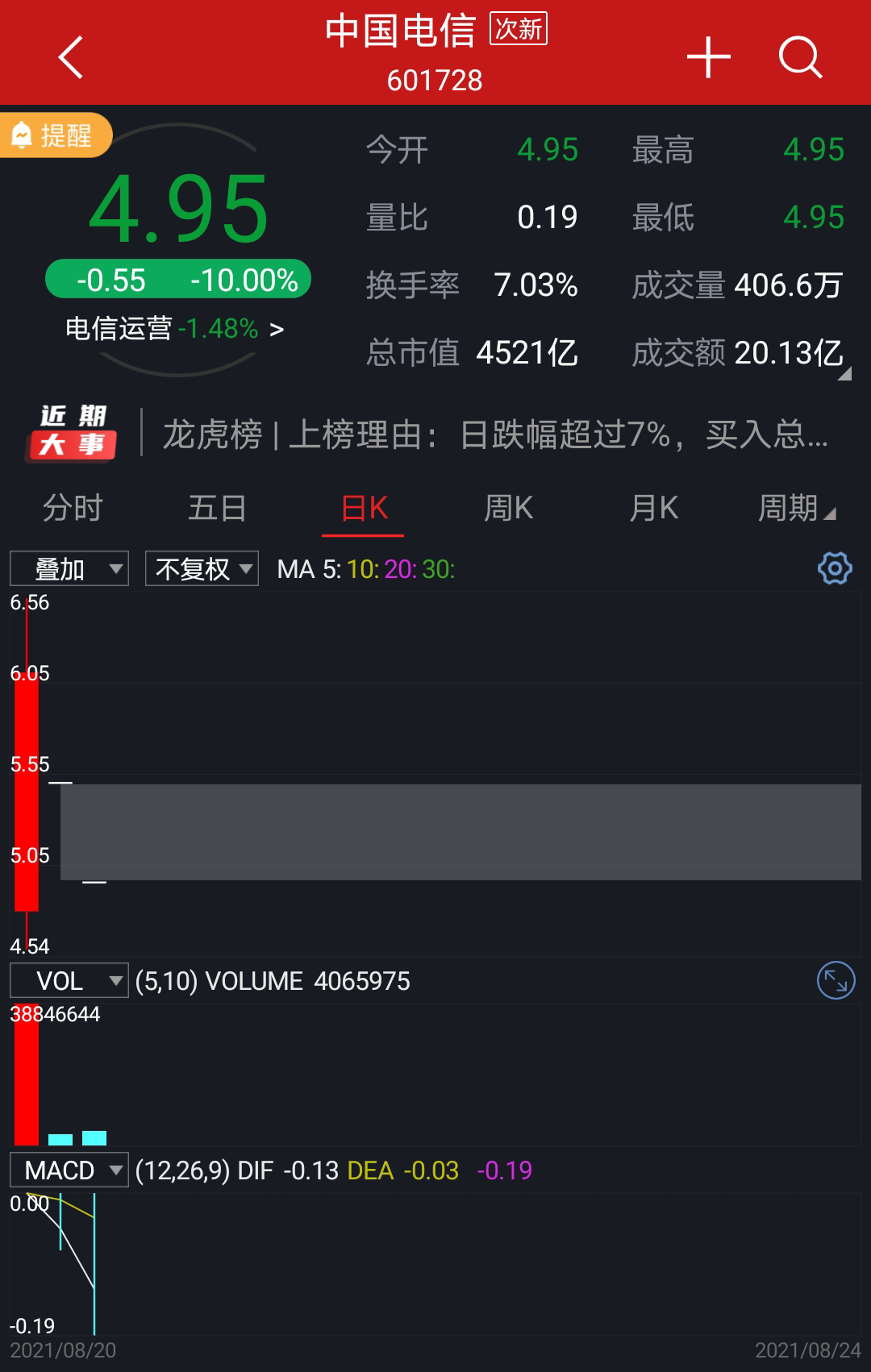Open chart settings gear icon

[x=835, y=568]
